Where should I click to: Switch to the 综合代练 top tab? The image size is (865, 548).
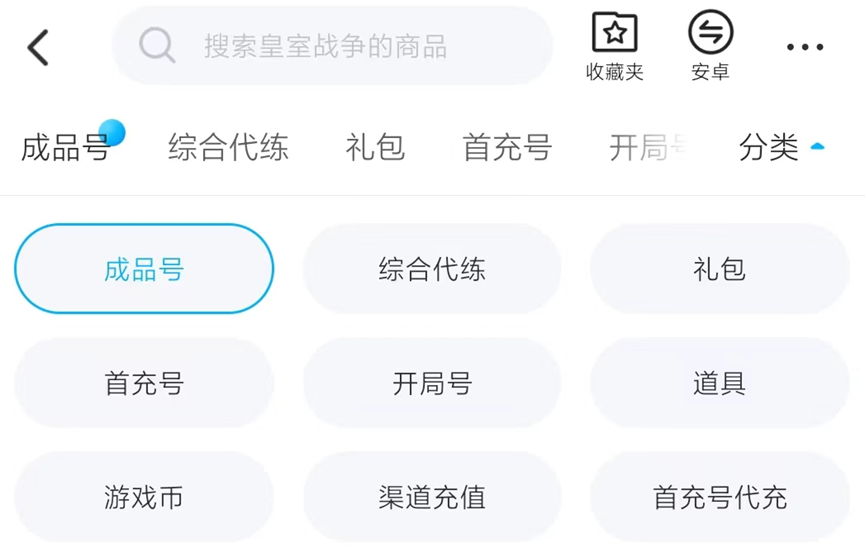point(228,148)
